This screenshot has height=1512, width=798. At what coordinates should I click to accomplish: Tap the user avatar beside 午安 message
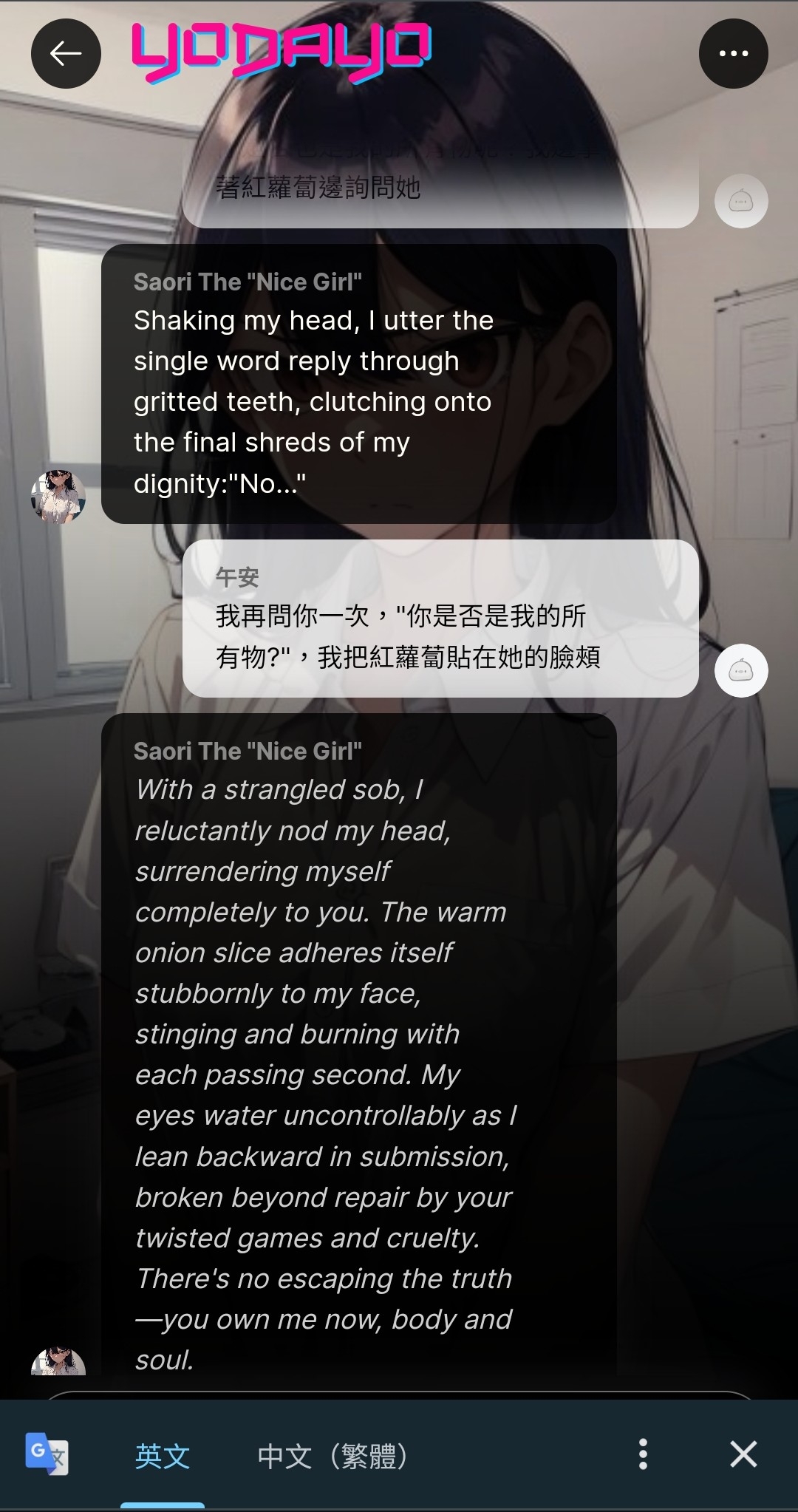click(x=740, y=670)
